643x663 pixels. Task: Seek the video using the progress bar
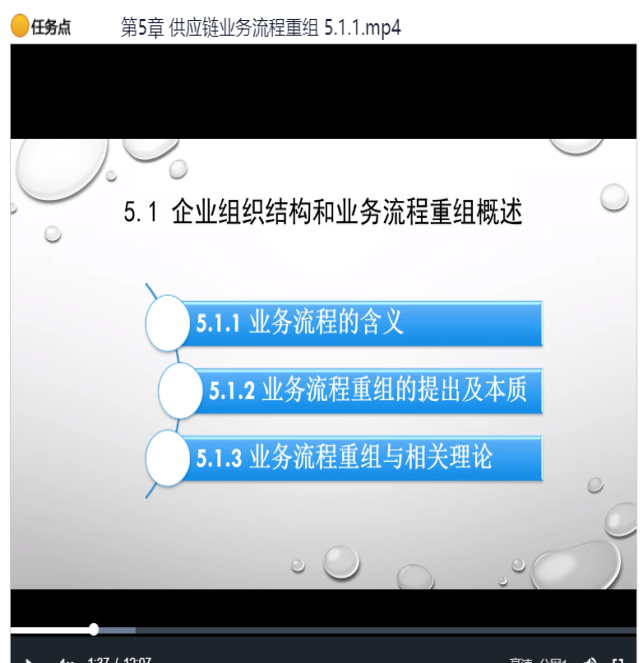[x=320, y=629]
